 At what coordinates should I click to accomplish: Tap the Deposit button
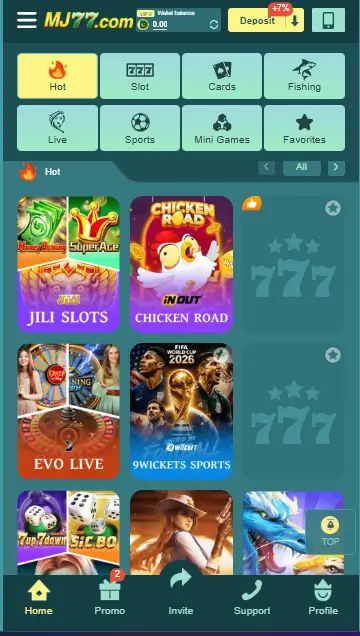point(266,20)
